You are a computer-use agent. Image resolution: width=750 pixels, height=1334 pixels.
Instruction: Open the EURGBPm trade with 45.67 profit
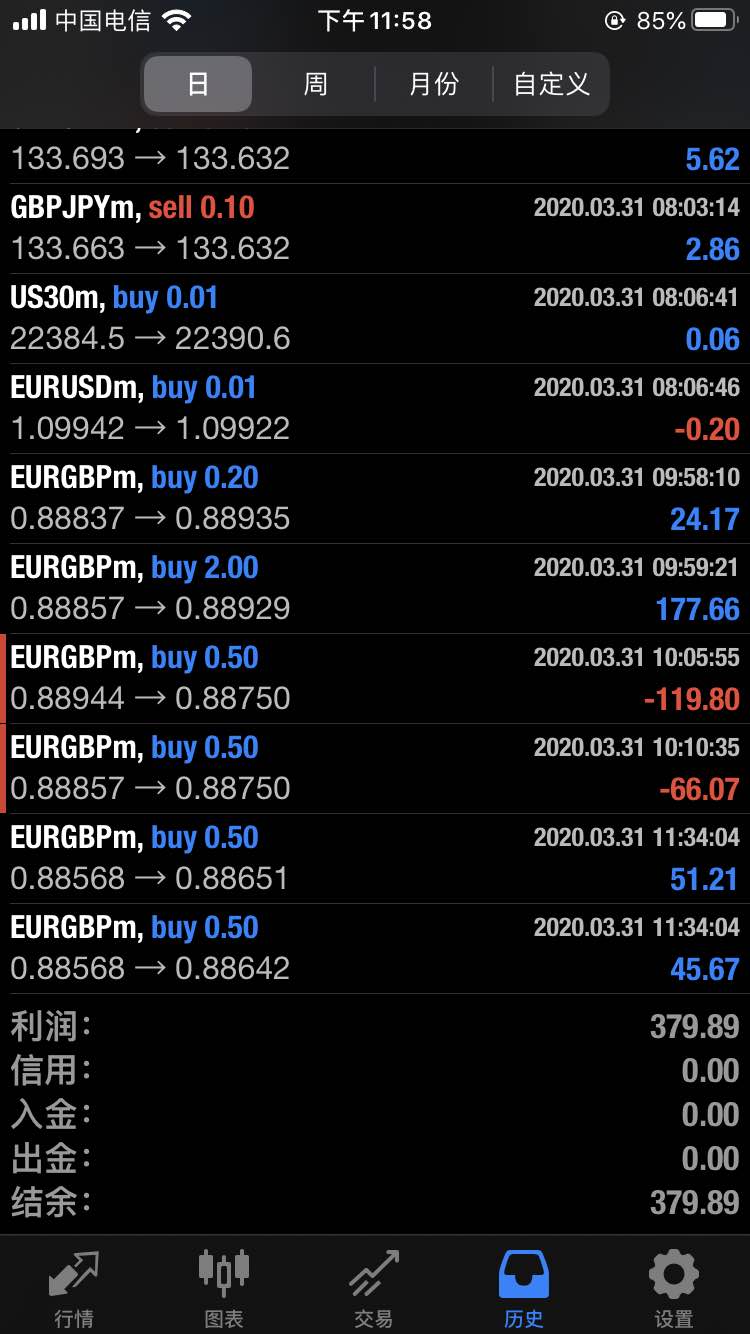[375, 948]
